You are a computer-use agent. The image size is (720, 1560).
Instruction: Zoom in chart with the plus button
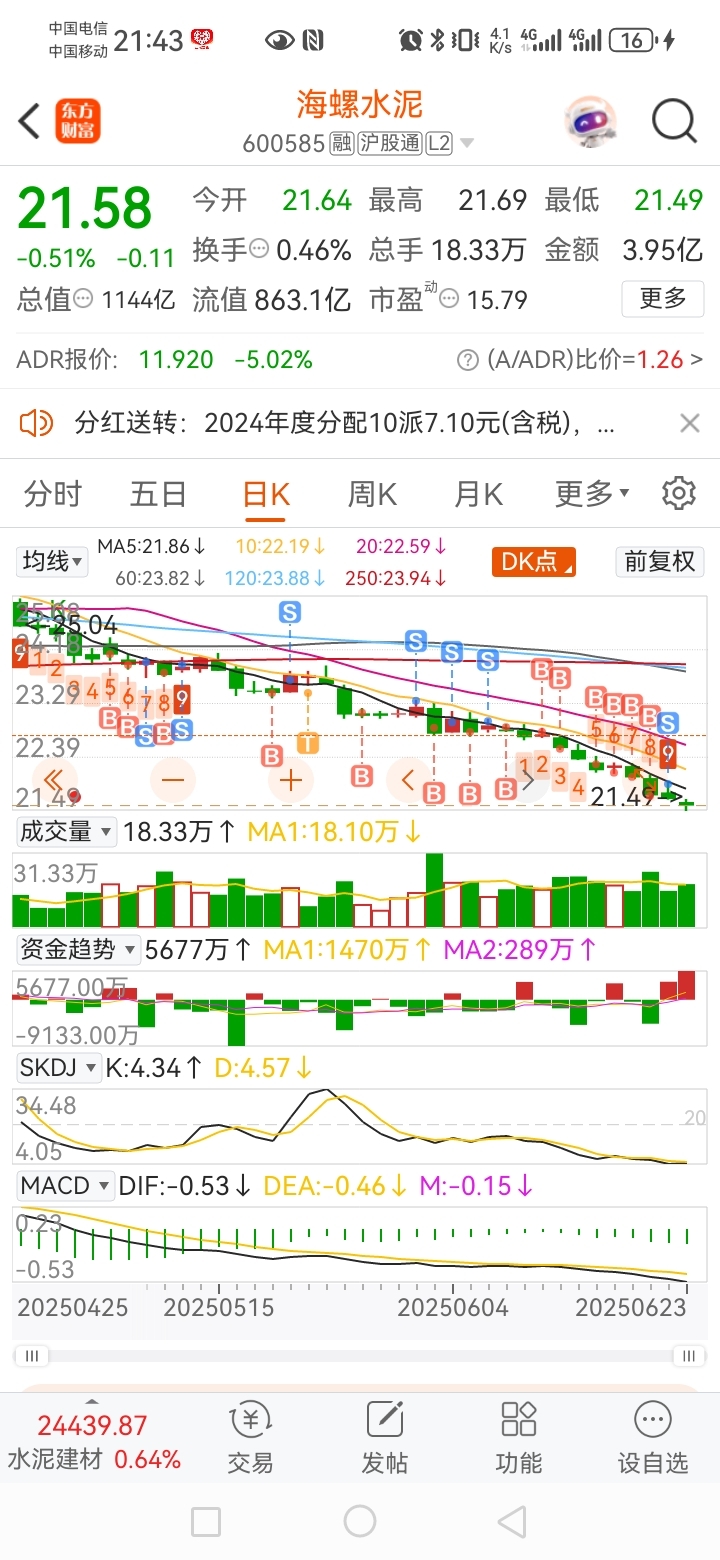[291, 780]
